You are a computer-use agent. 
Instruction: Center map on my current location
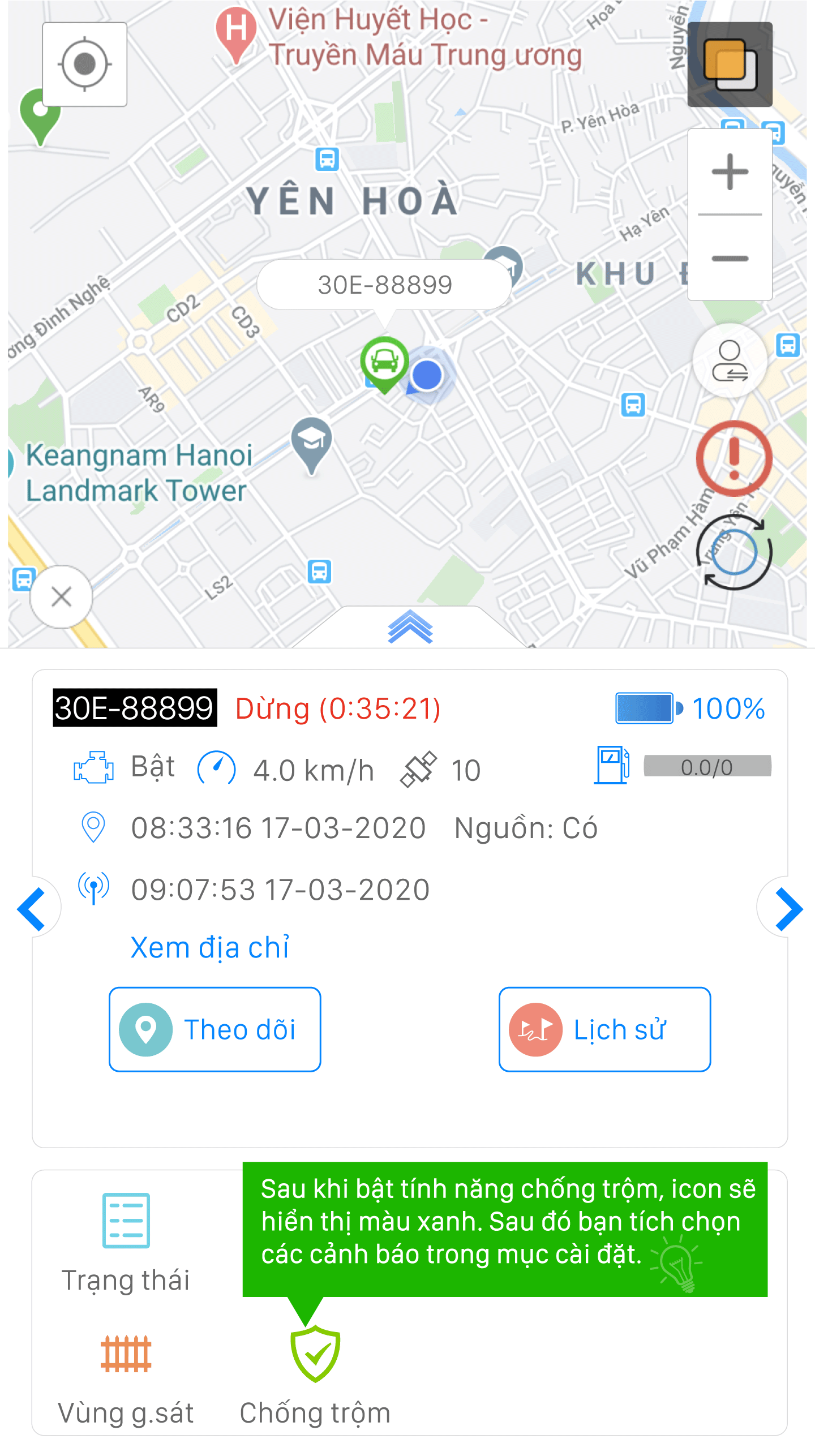pos(84,64)
